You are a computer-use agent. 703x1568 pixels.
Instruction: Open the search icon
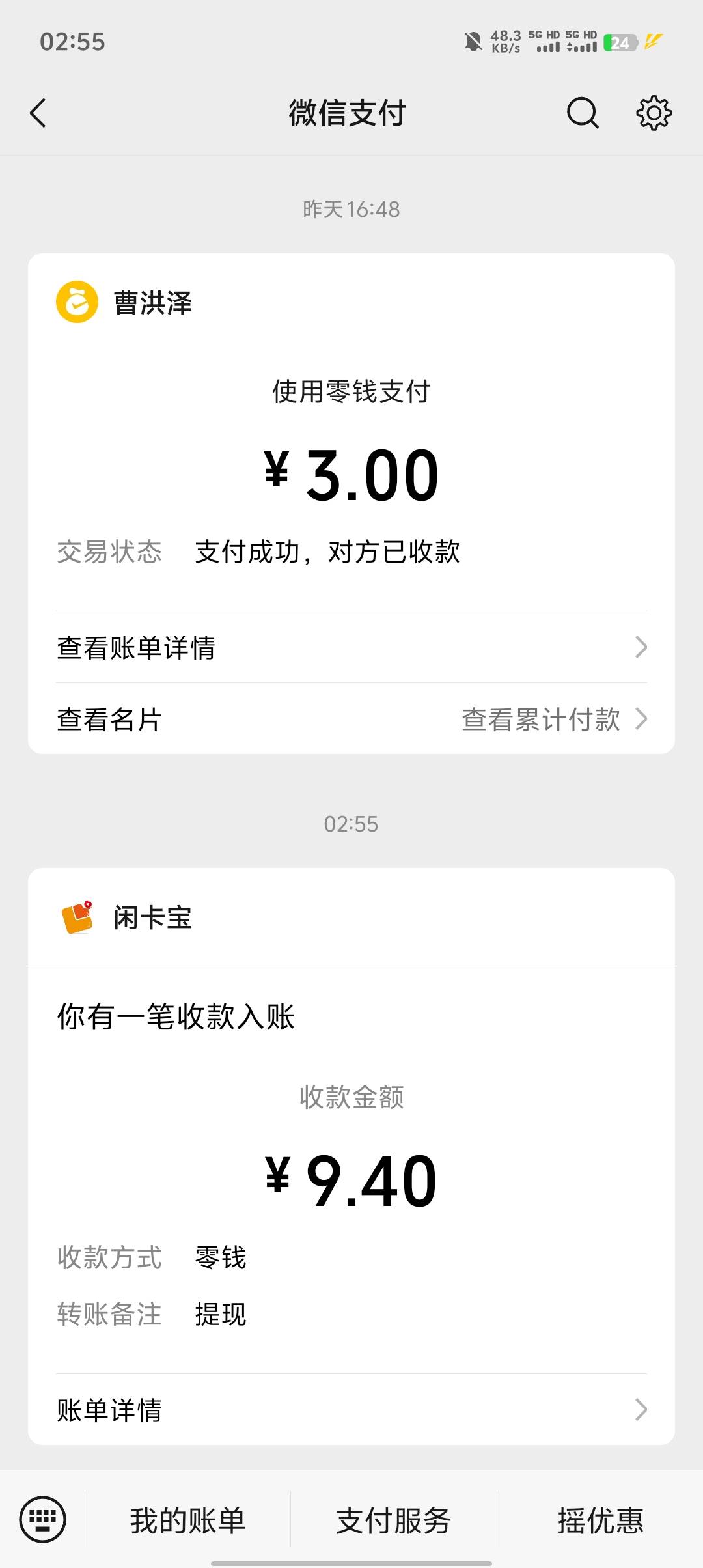pos(582,113)
